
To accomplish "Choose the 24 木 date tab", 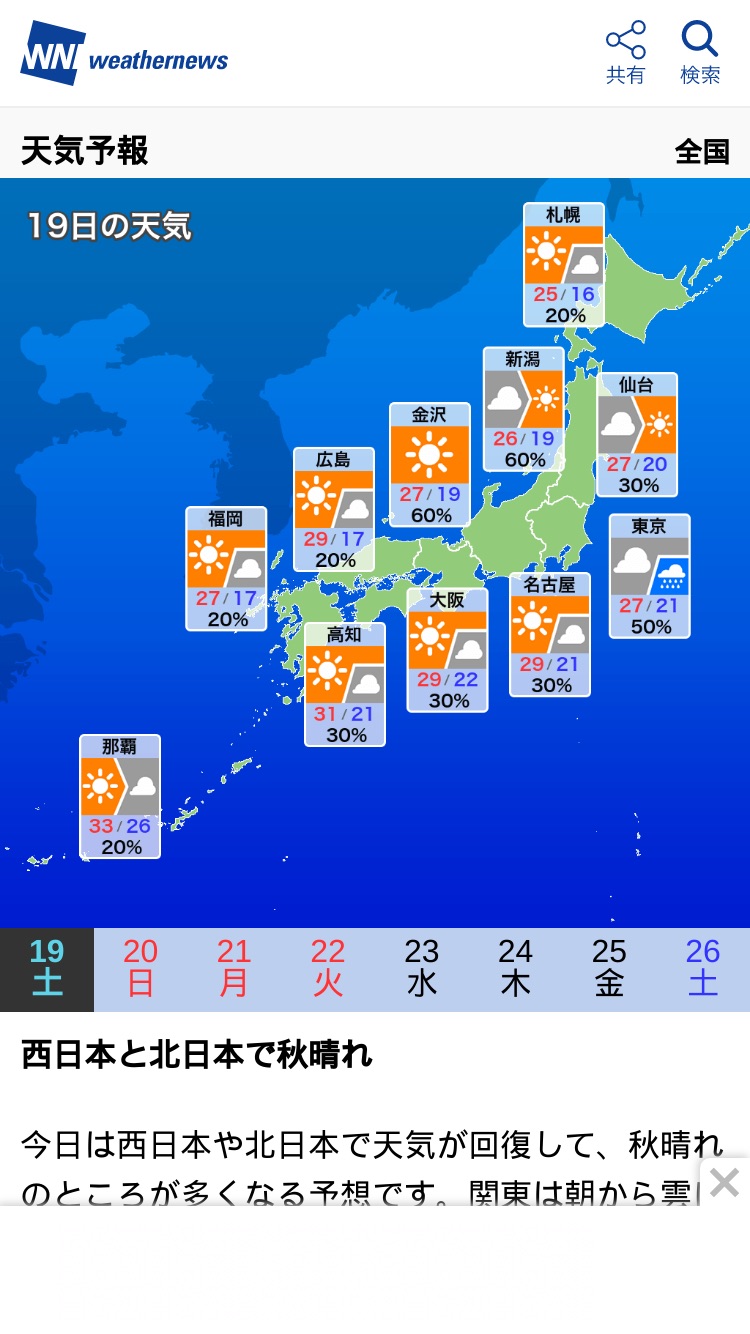I will 516,969.
